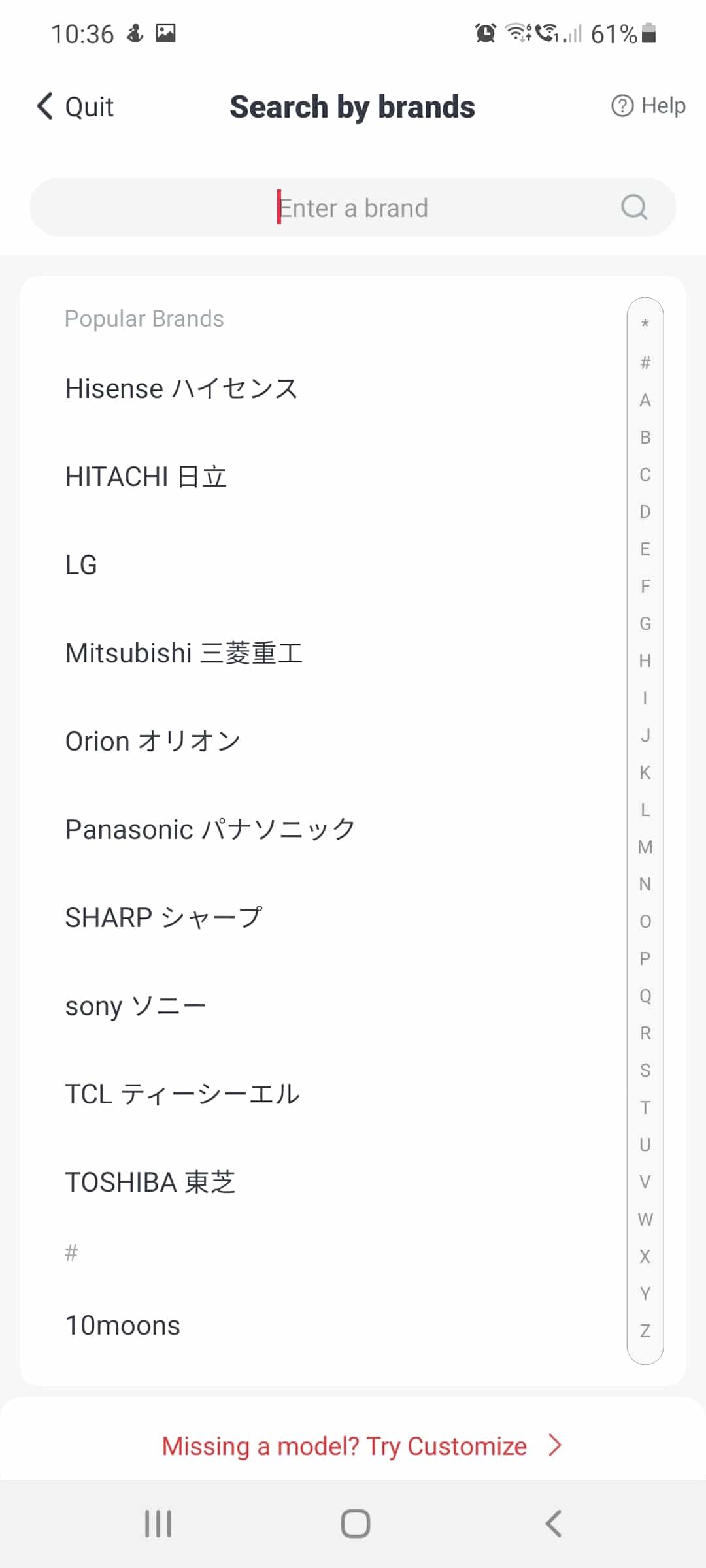Viewport: 706px width, 1568px height.
Task: Open Missing a model? Try Customize
Action: tap(361, 1446)
